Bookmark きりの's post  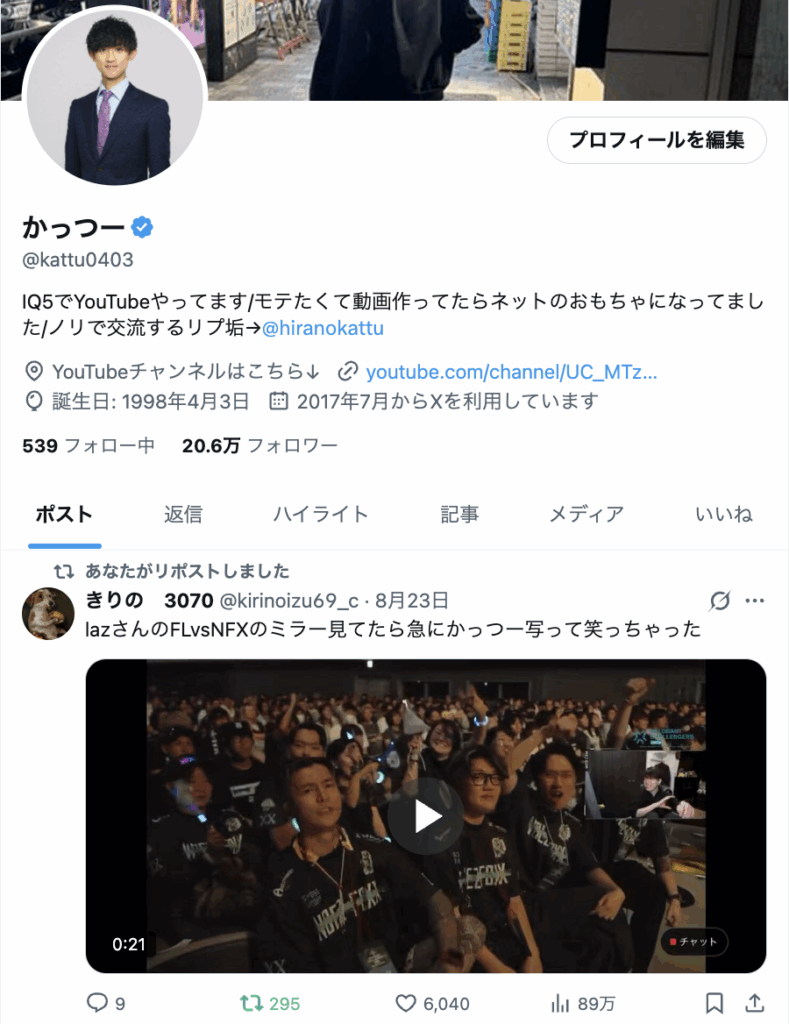pyautogui.click(x=714, y=1003)
